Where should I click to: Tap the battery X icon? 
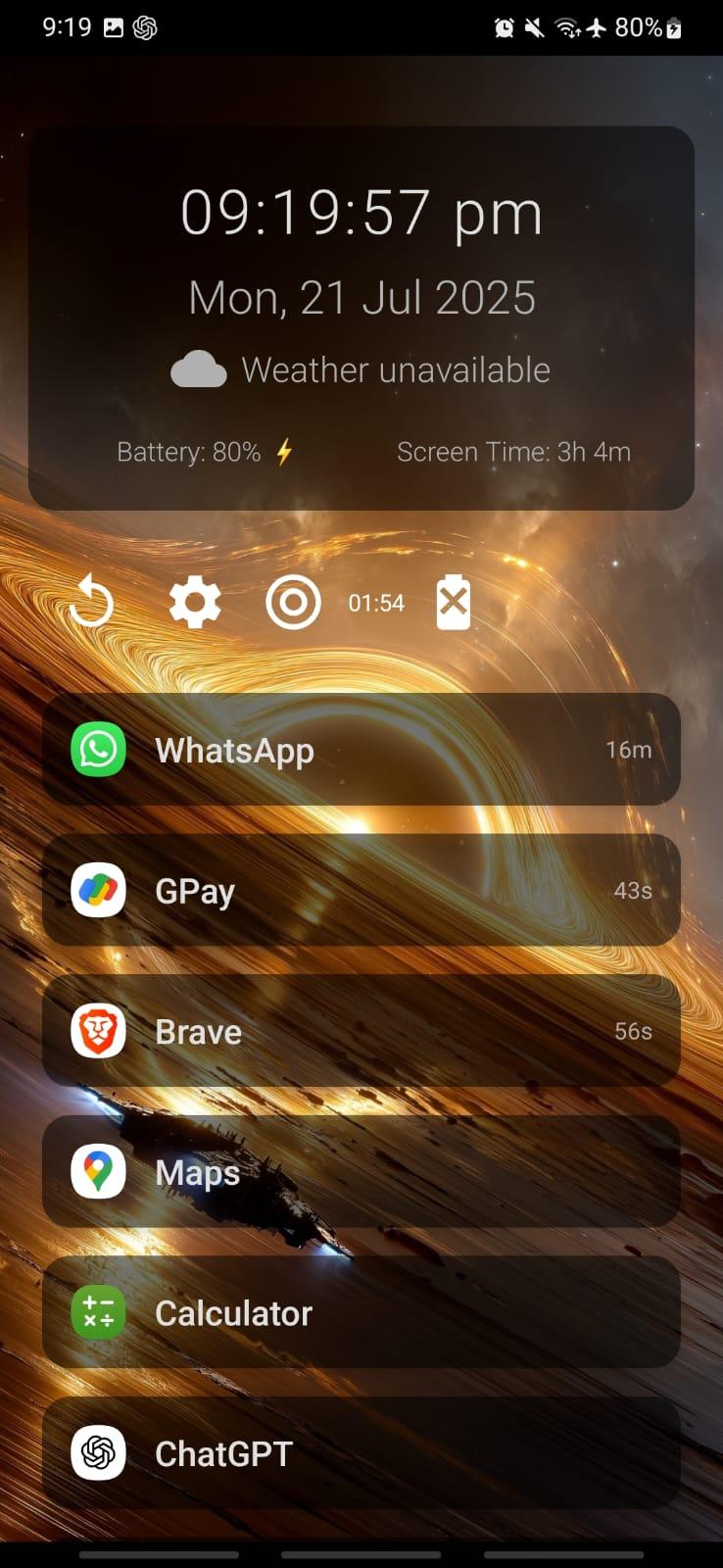coord(453,602)
